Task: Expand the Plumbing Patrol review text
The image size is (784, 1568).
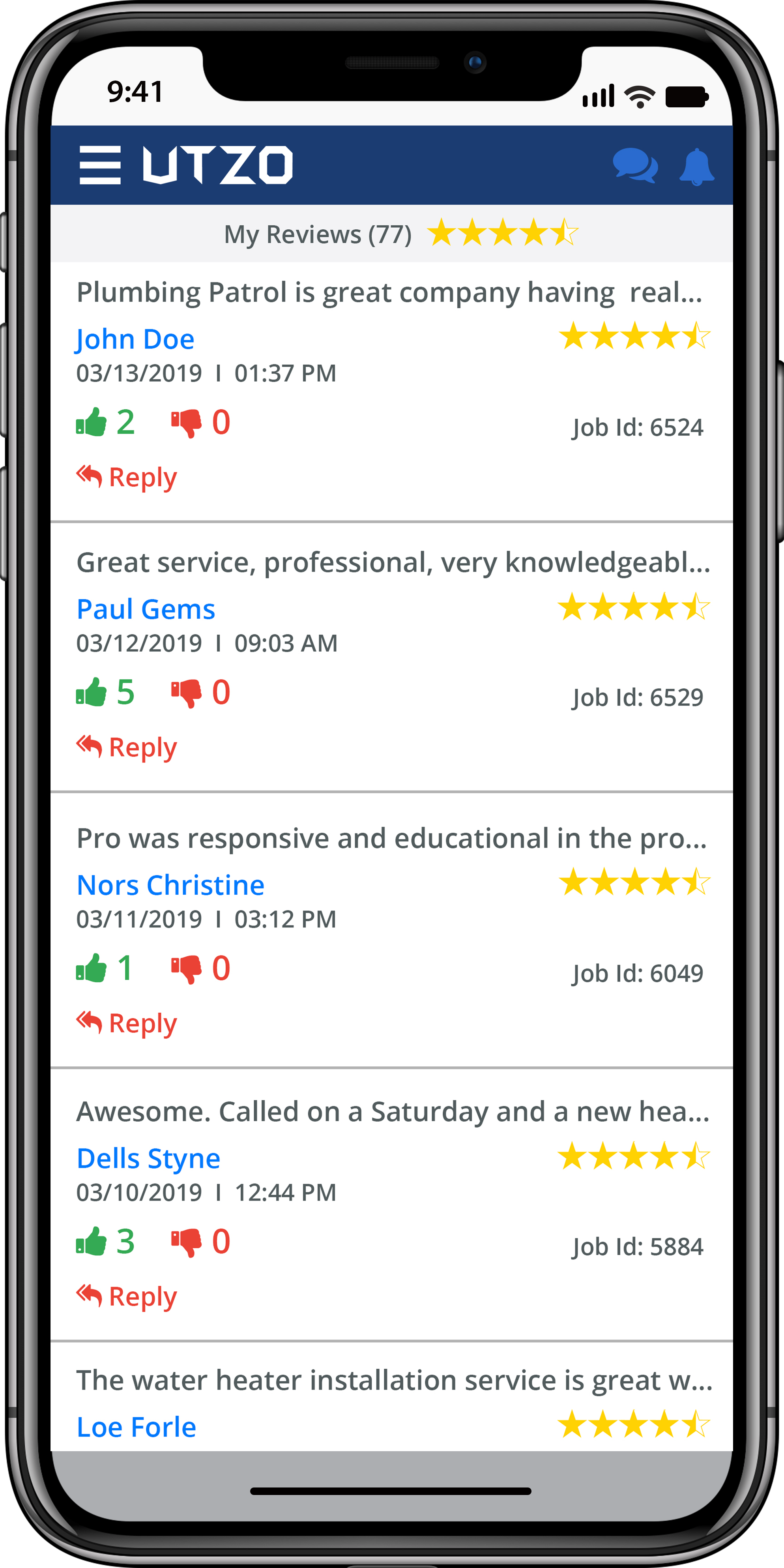Action: [x=389, y=292]
